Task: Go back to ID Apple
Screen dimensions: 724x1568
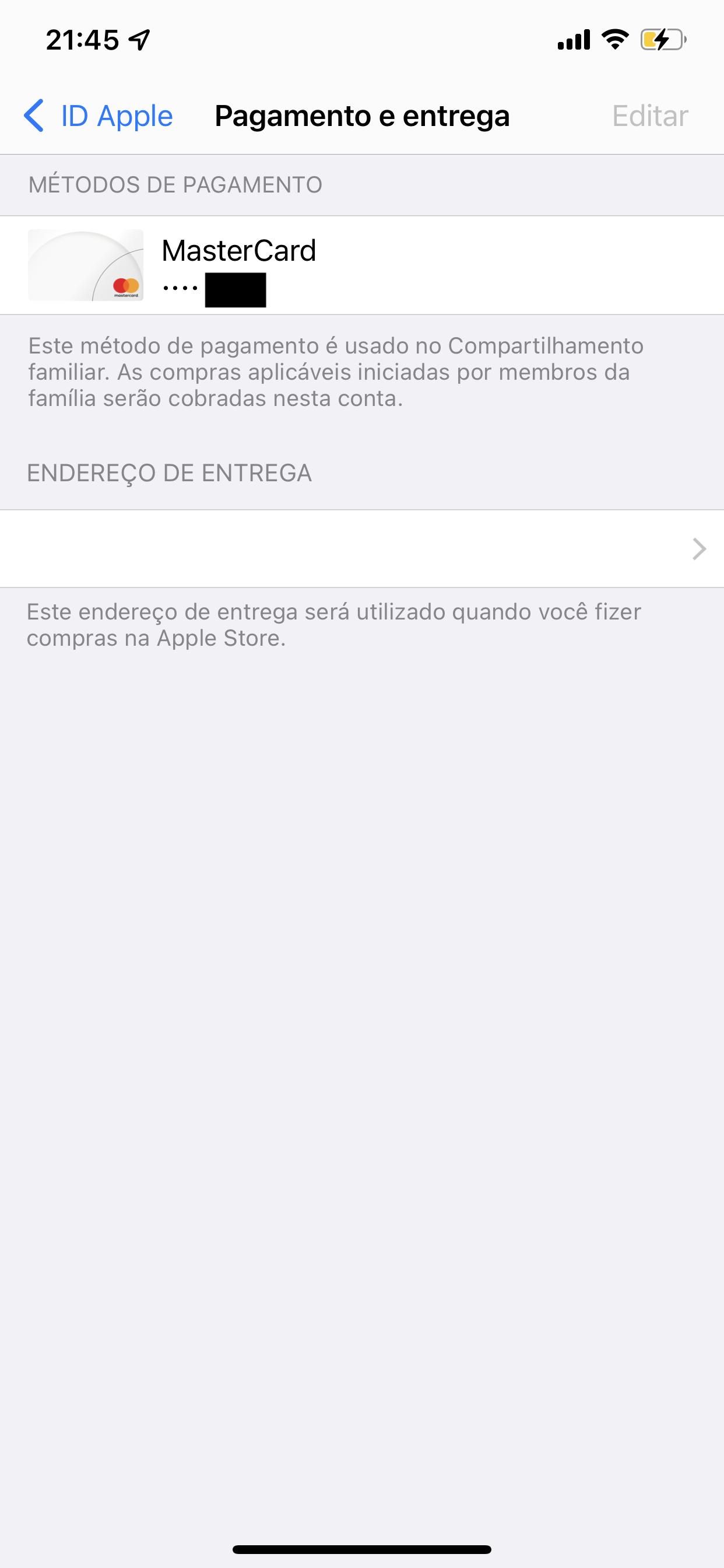Action: click(99, 116)
